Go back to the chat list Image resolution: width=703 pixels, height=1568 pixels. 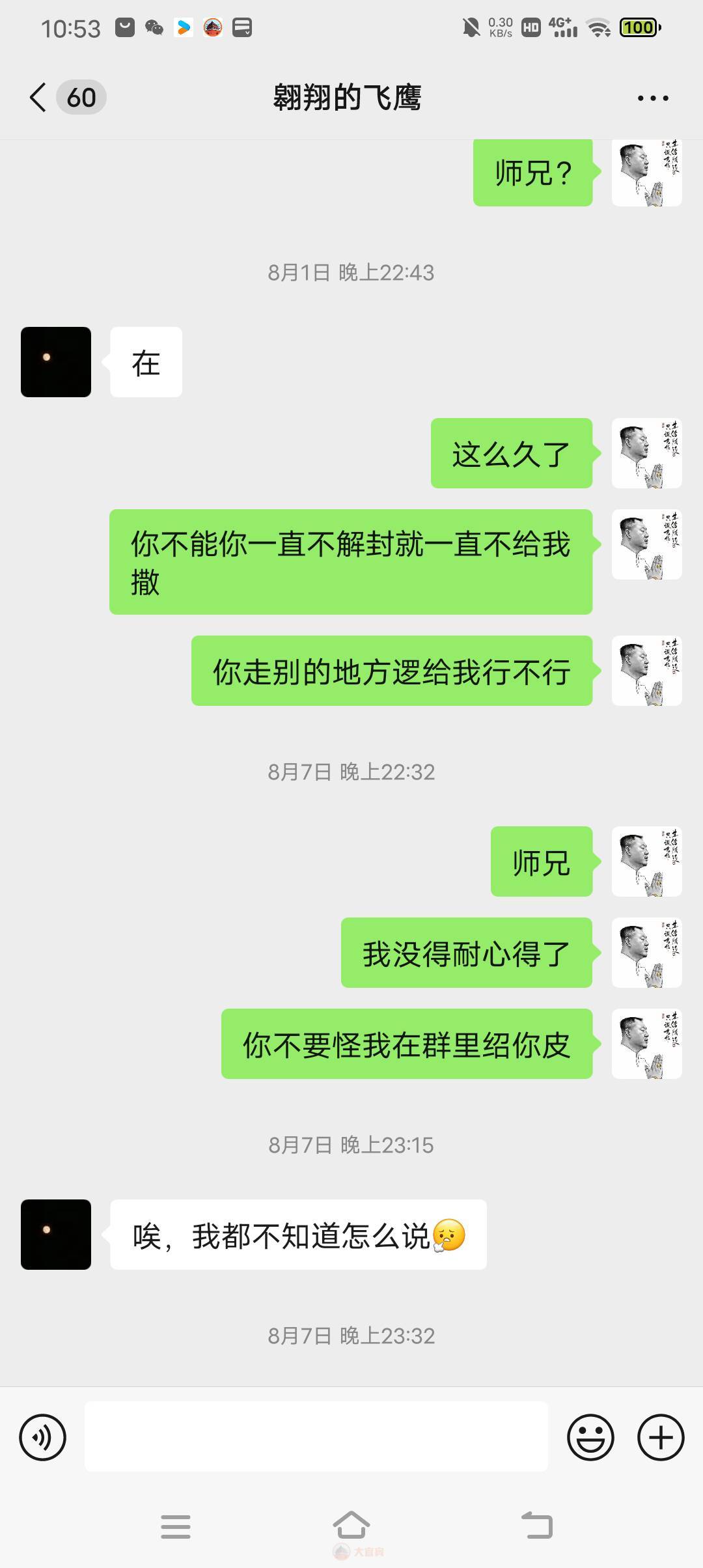click(38, 98)
